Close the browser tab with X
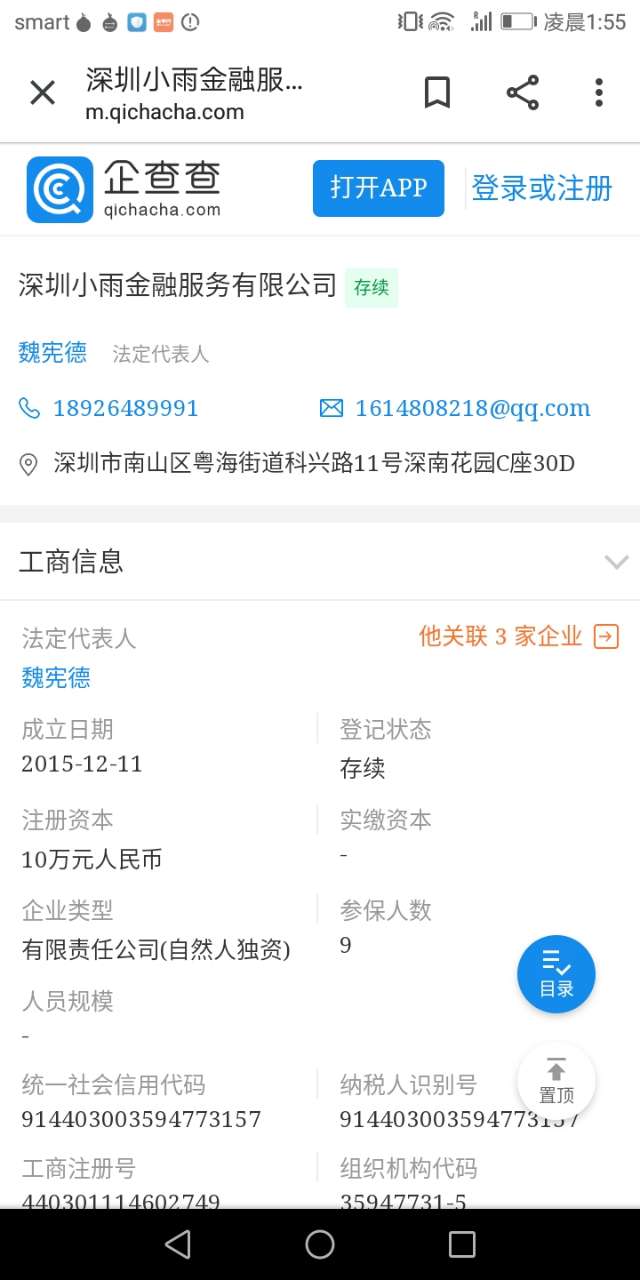The image size is (640, 1280). (42, 94)
